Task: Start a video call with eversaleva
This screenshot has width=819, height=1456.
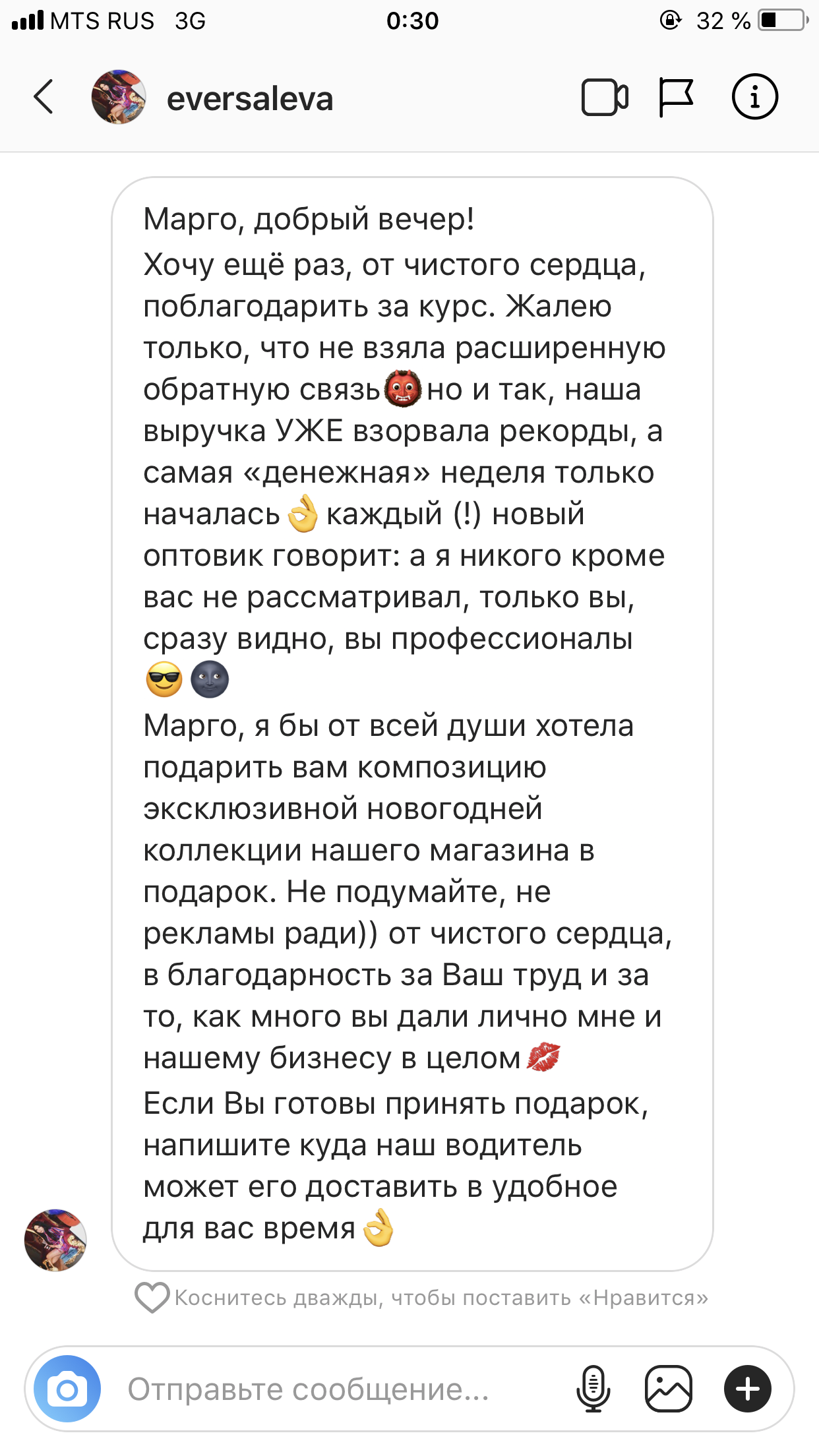Action: (604, 98)
